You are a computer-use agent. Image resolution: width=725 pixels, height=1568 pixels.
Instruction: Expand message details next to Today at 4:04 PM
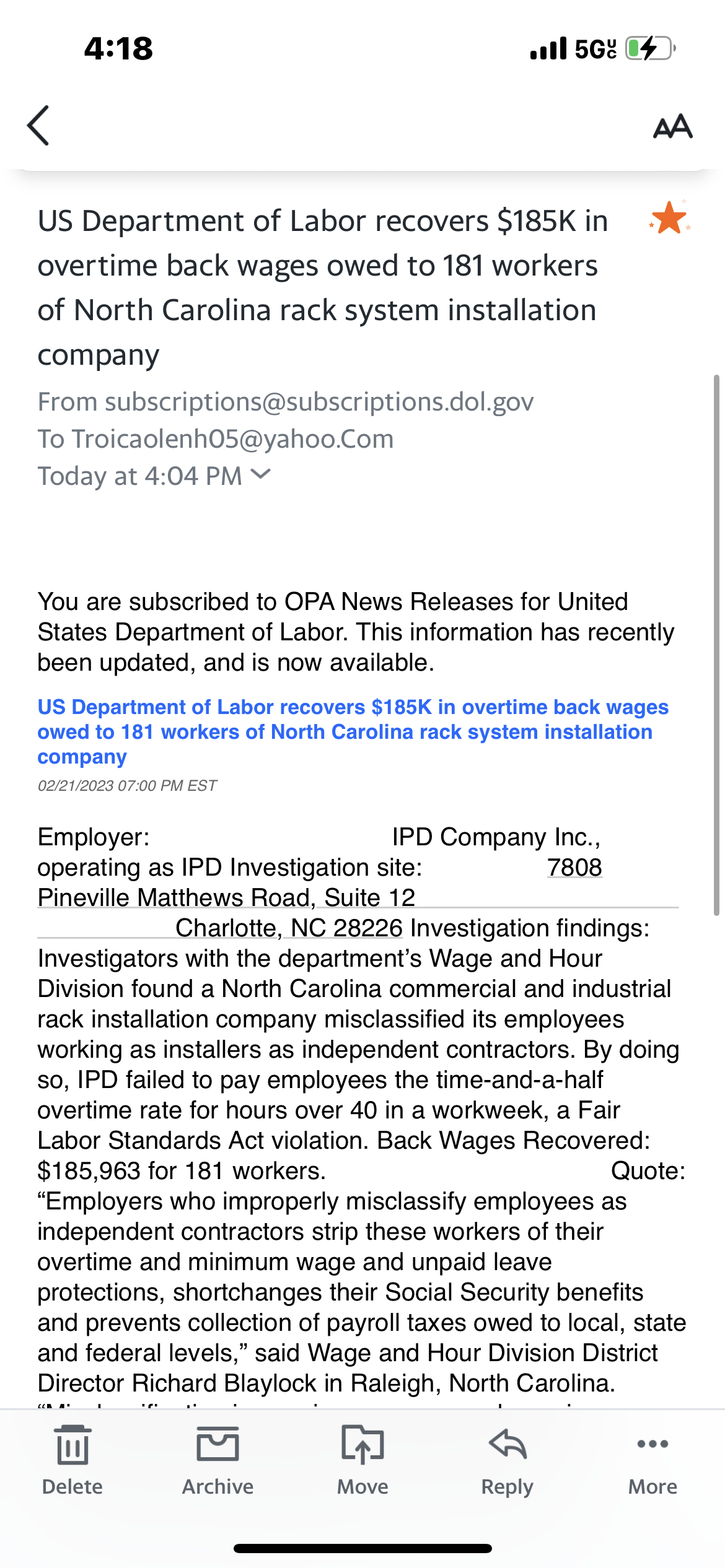[261, 474]
